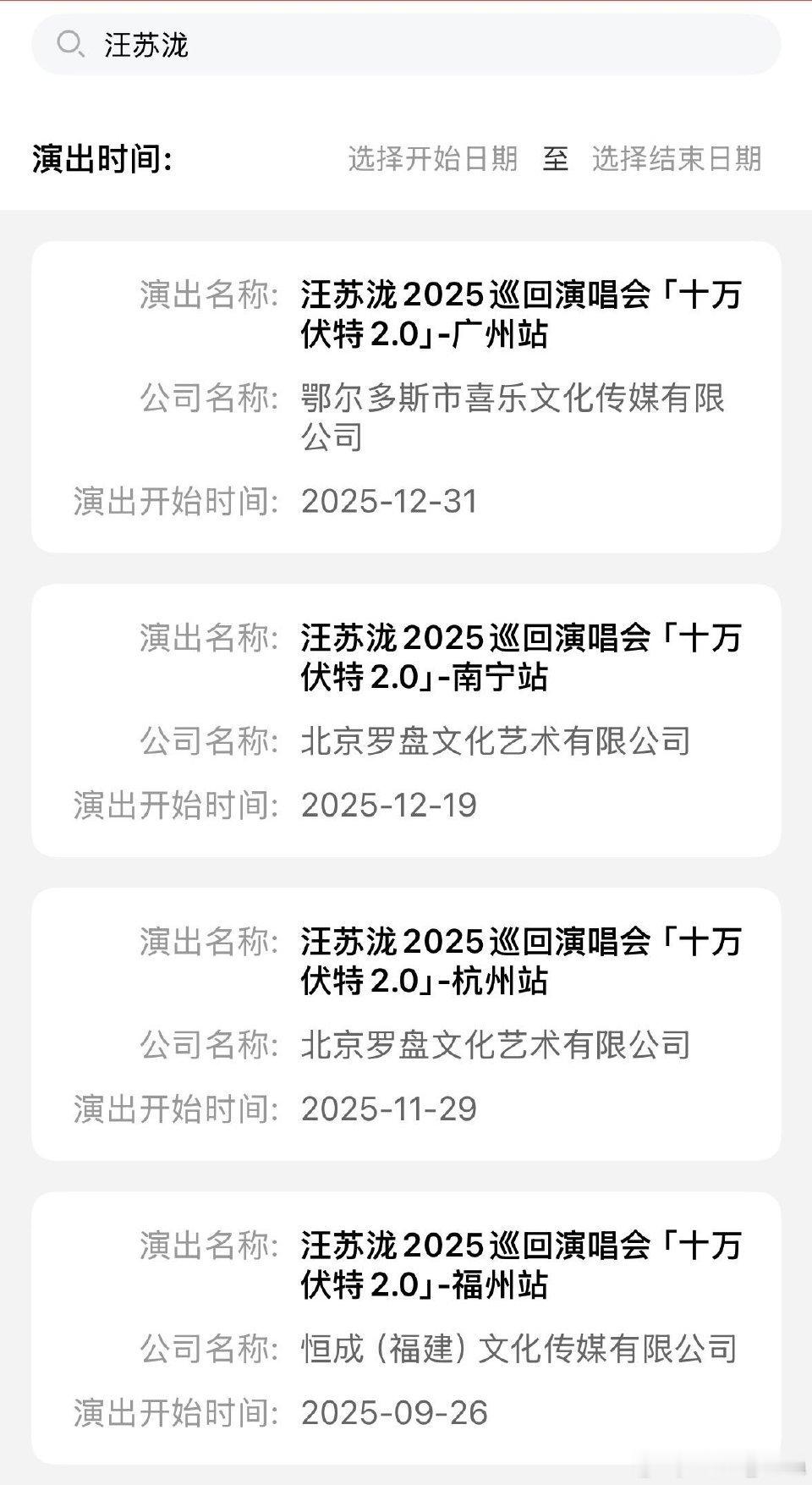The image size is (812, 1485).
Task: Open the 广州站 concert record card
Action: point(406,397)
